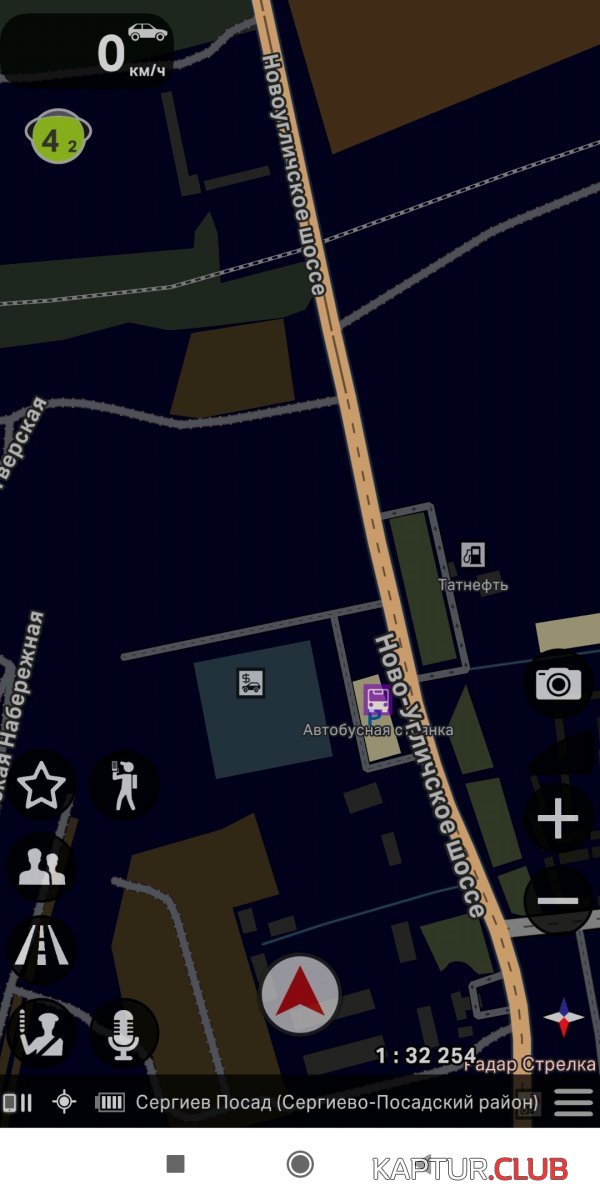Open the hamburger menu
600x1200 pixels.
(574, 1103)
